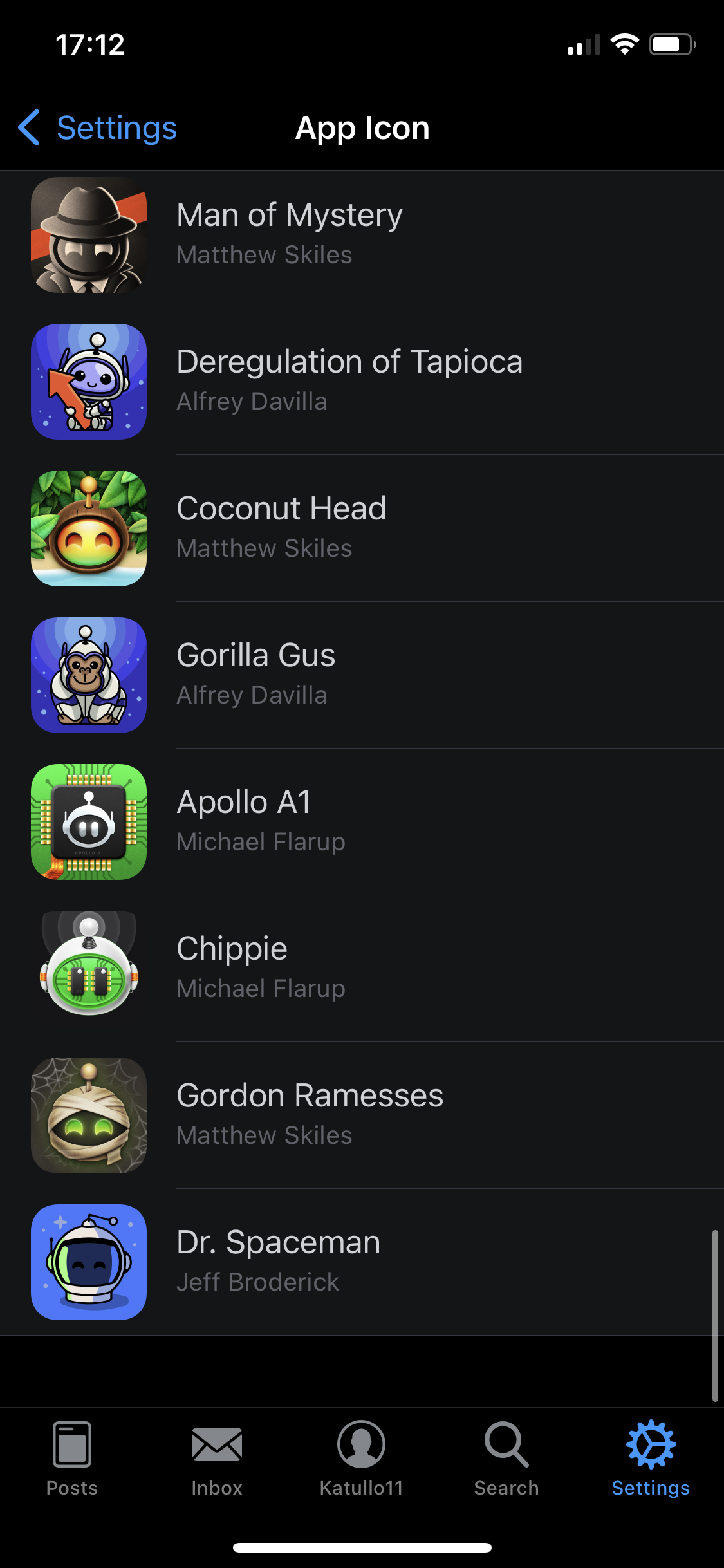Click the Dr. Spaceman astronaut icon
This screenshot has height=1568, width=724.
point(89,1262)
